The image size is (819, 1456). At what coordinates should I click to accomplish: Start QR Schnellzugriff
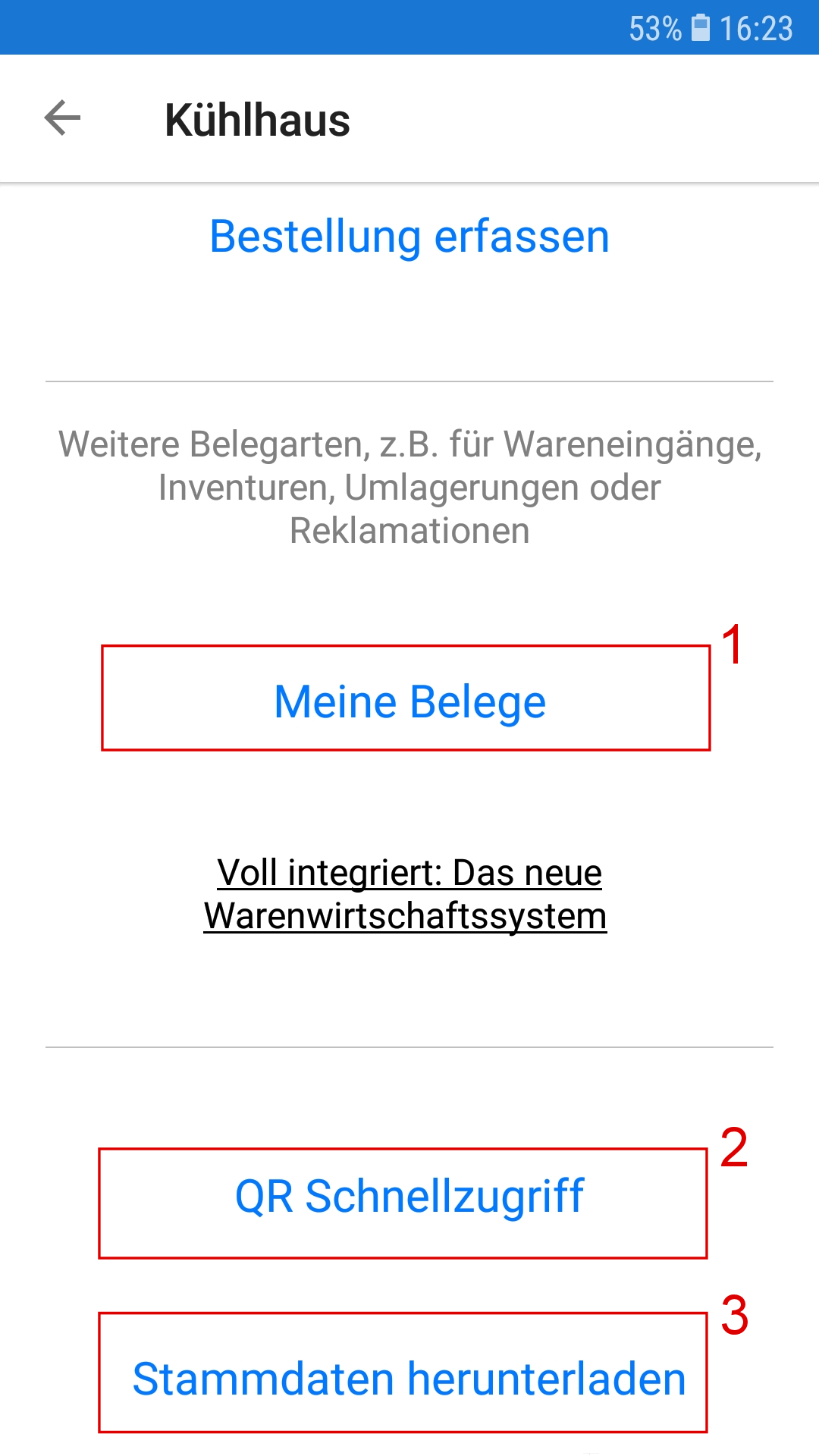pos(408,1197)
